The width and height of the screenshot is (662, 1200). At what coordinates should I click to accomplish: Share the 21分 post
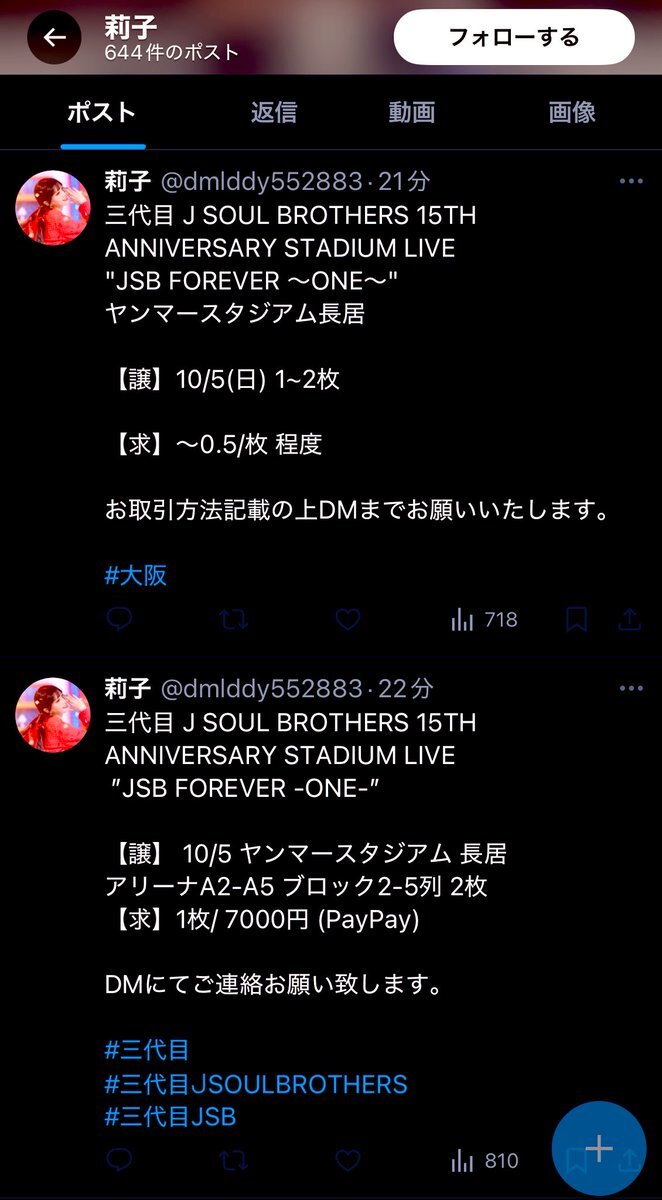tap(629, 620)
